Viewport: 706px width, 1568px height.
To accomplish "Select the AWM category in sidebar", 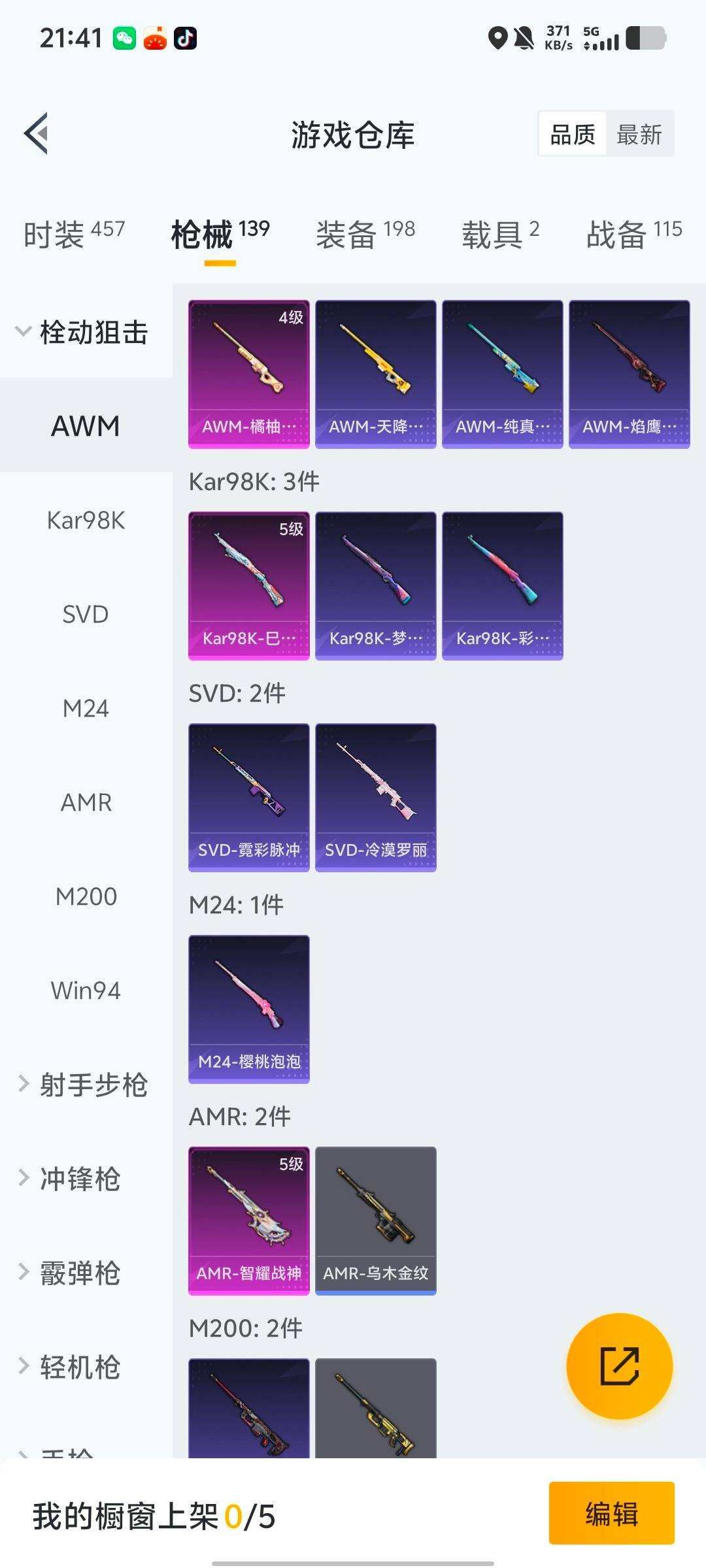I will click(x=84, y=425).
